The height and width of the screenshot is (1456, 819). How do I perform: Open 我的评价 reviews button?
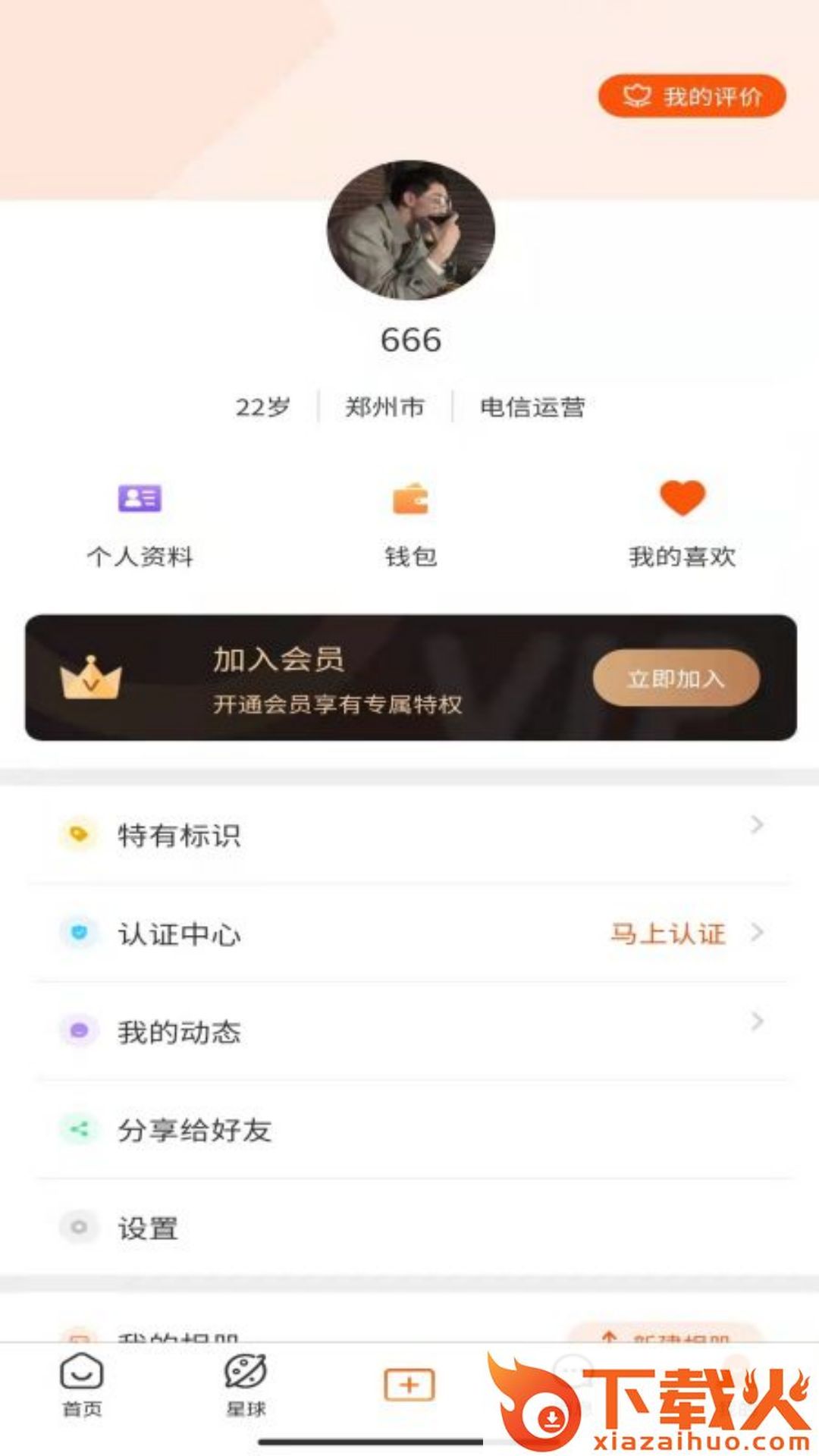click(692, 96)
